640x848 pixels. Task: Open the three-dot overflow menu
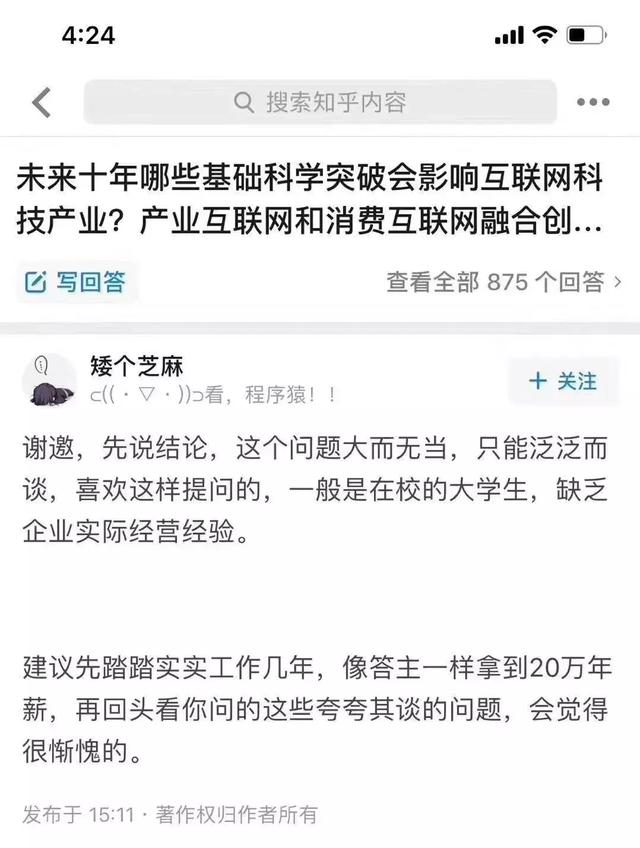click(593, 102)
